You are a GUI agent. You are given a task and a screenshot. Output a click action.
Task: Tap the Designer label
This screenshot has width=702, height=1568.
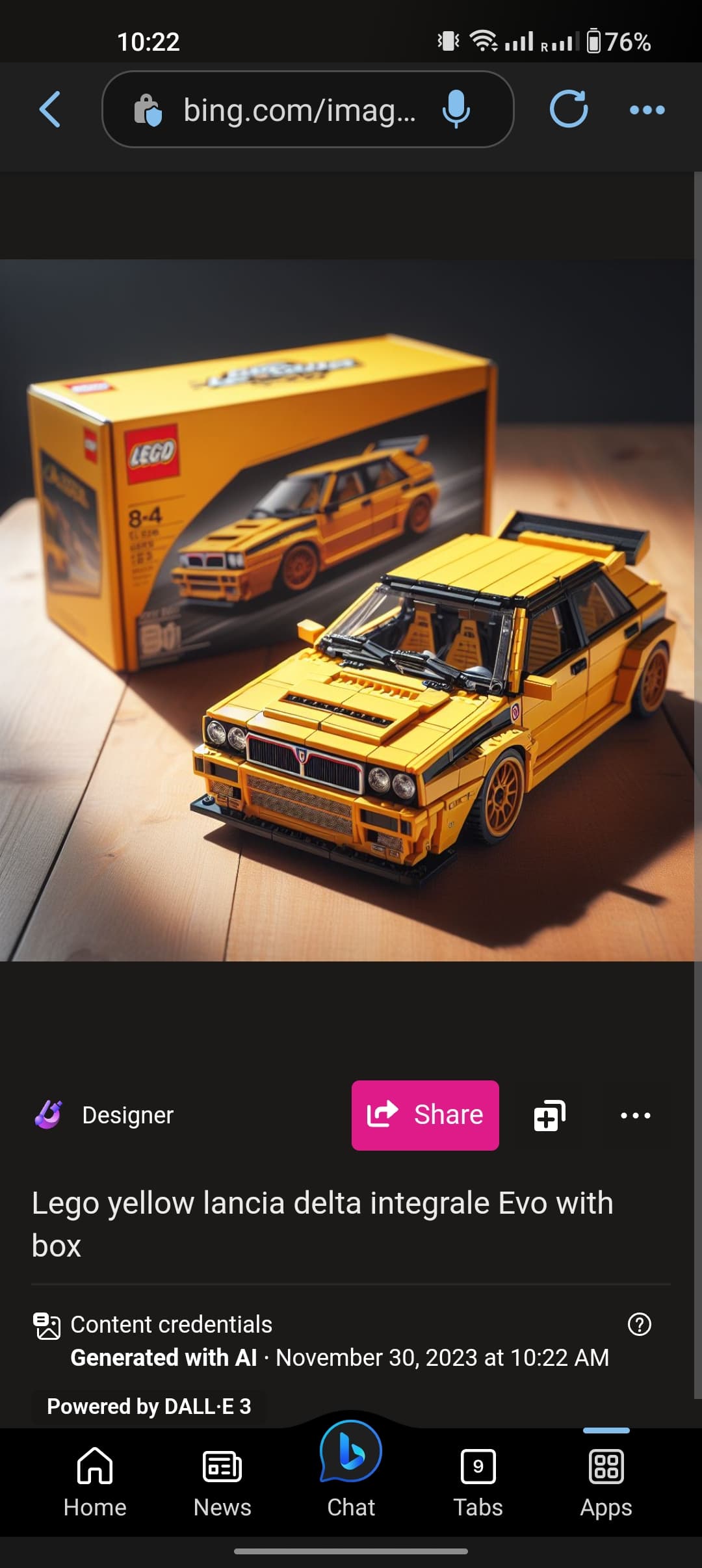click(x=127, y=1115)
